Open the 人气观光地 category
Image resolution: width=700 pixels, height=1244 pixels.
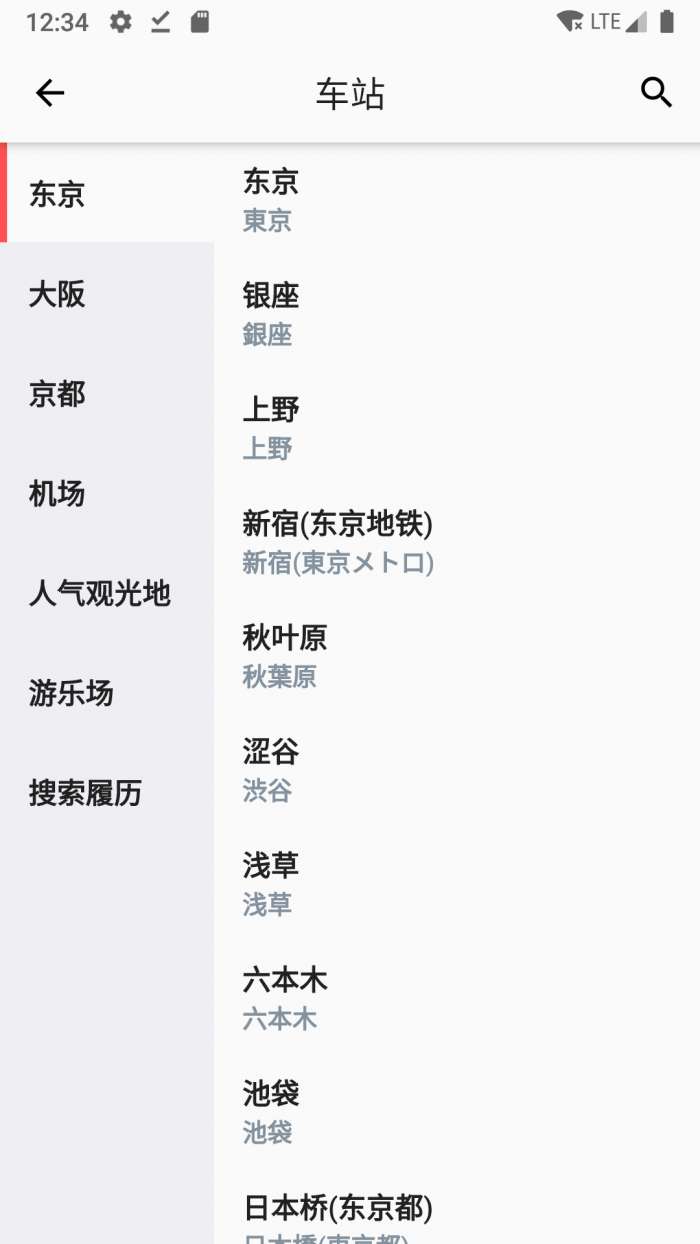coord(100,594)
